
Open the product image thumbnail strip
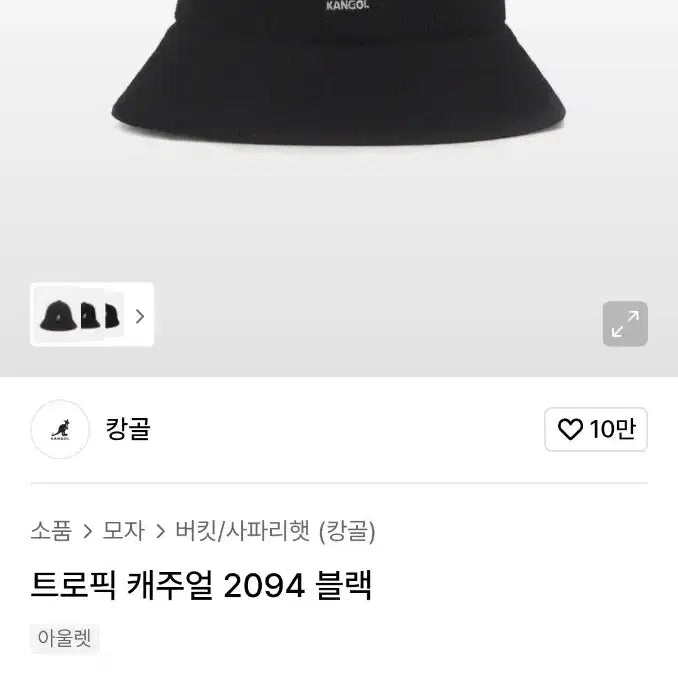[x=92, y=316]
